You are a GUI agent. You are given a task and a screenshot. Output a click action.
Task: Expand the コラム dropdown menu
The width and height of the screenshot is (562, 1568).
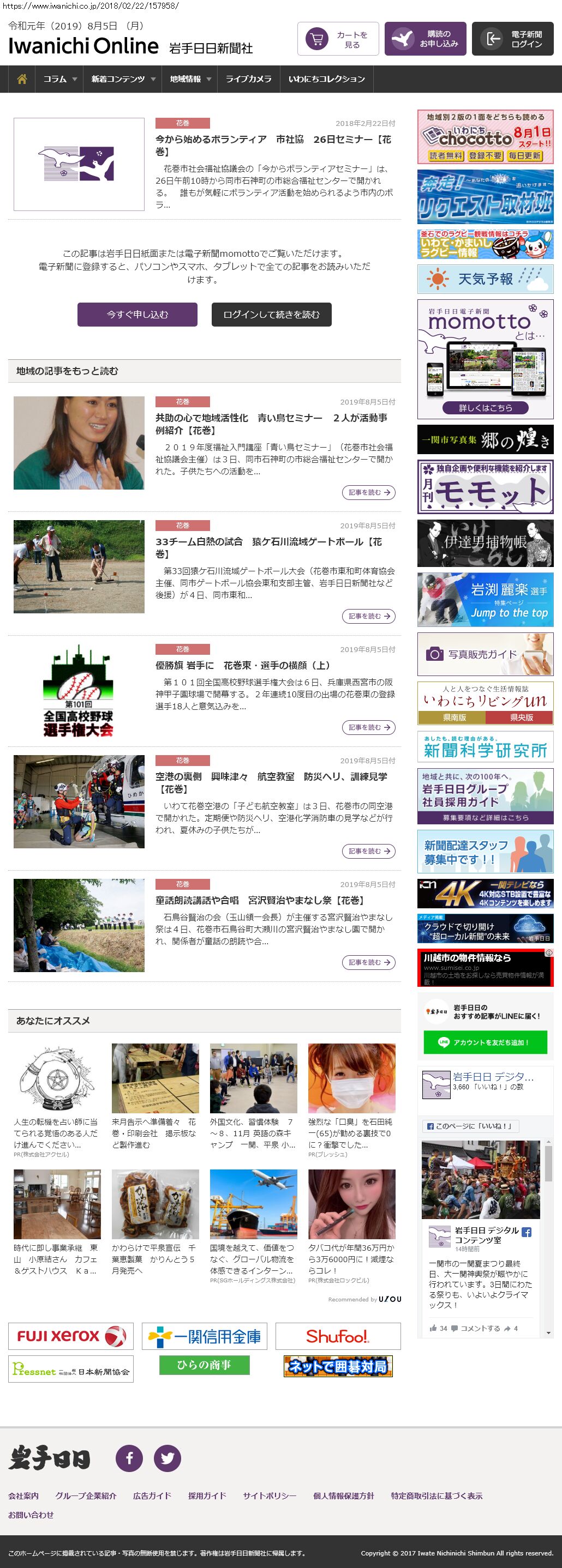click(x=59, y=79)
